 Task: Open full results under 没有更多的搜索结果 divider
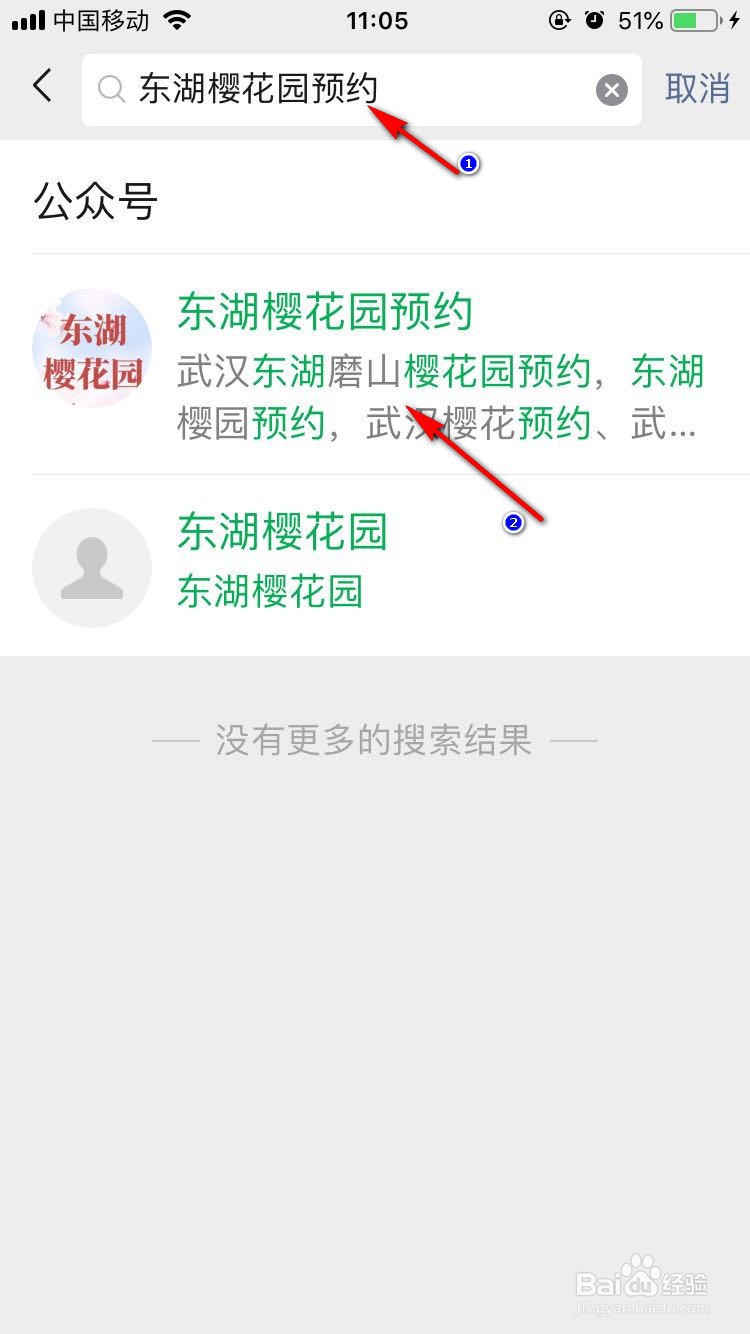click(375, 739)
